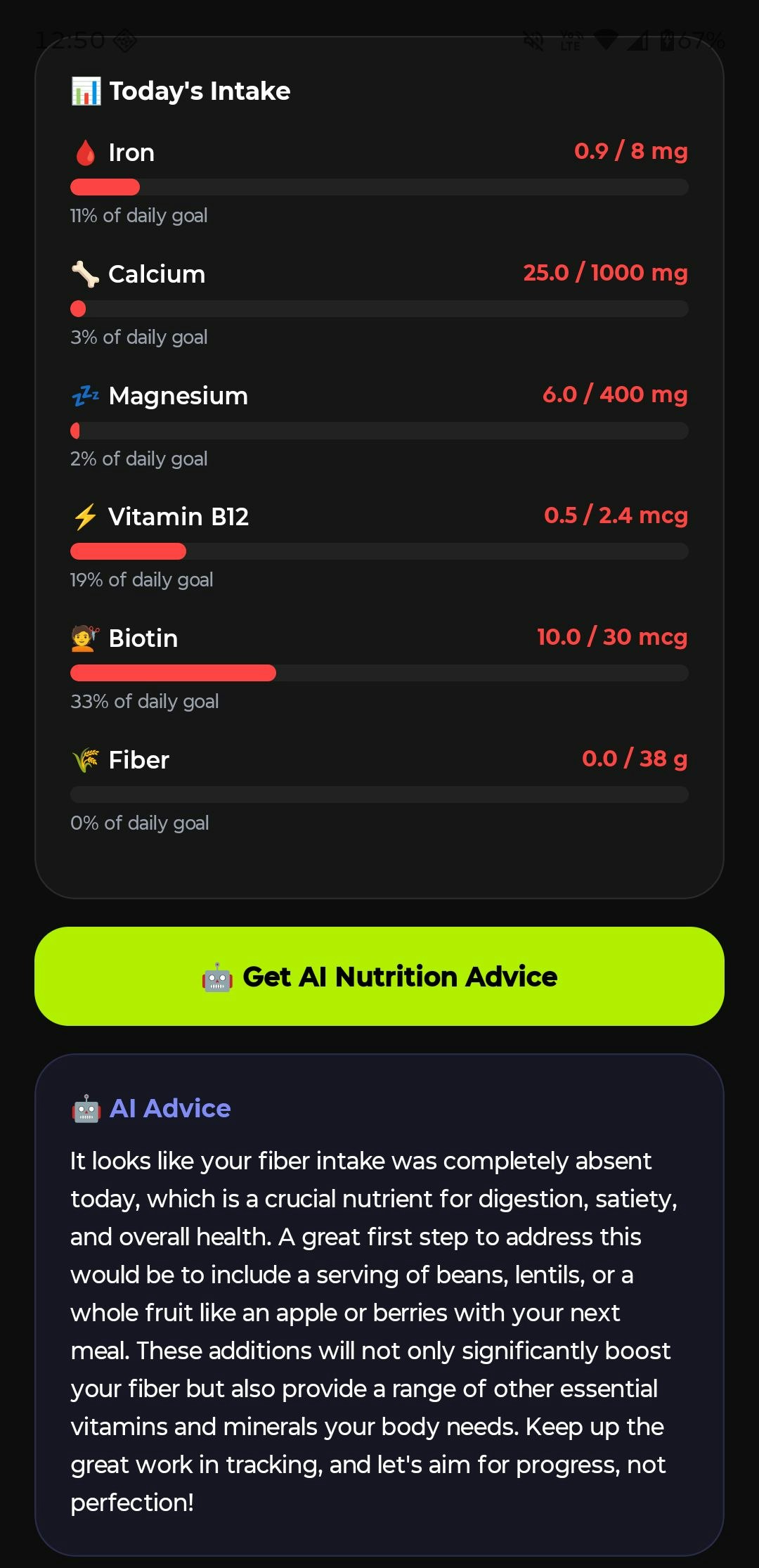Image resolution: width=759 pixels, height=1568 pixels.
Task: Click the AI Advice section header
Action: 171,1107
